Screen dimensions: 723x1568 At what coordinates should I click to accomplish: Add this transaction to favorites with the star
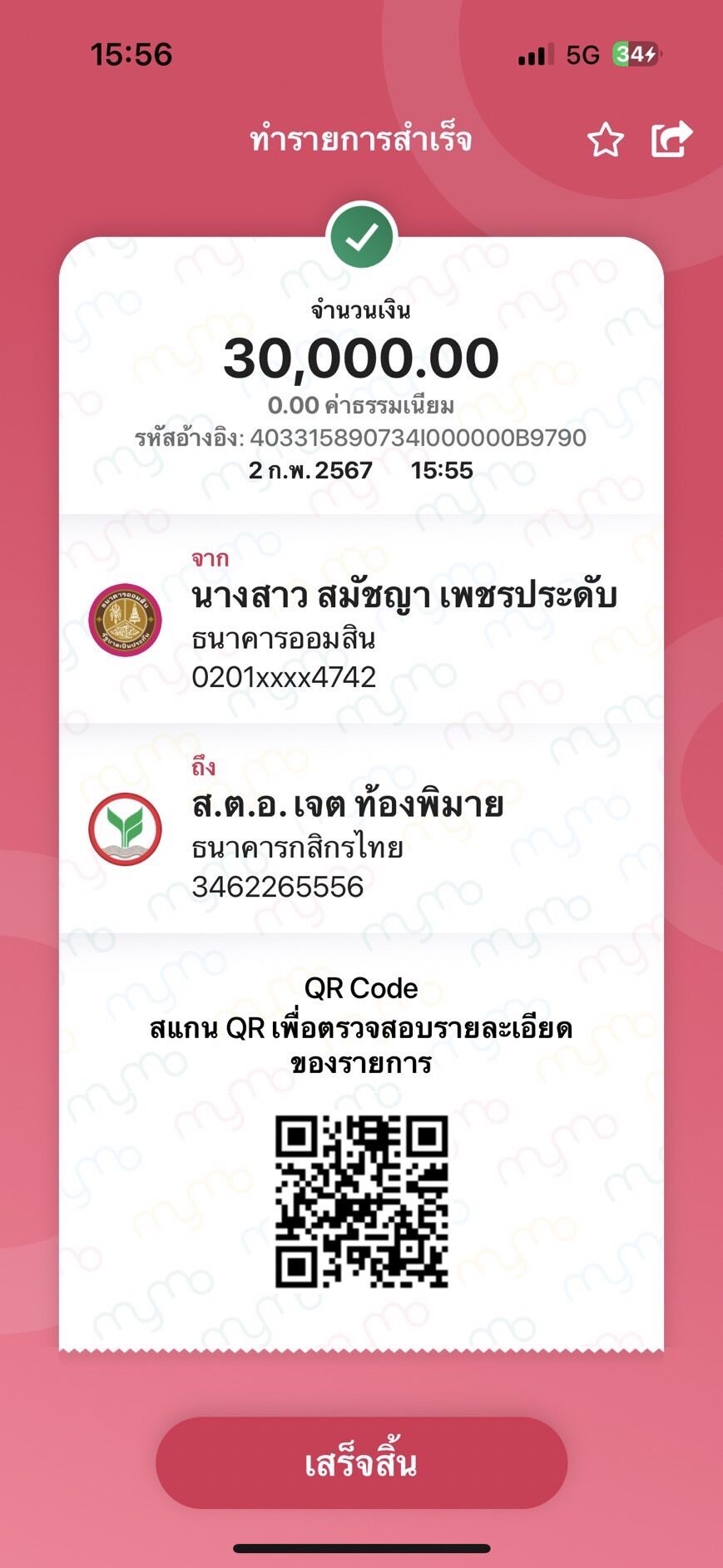[x=605, y=141]
